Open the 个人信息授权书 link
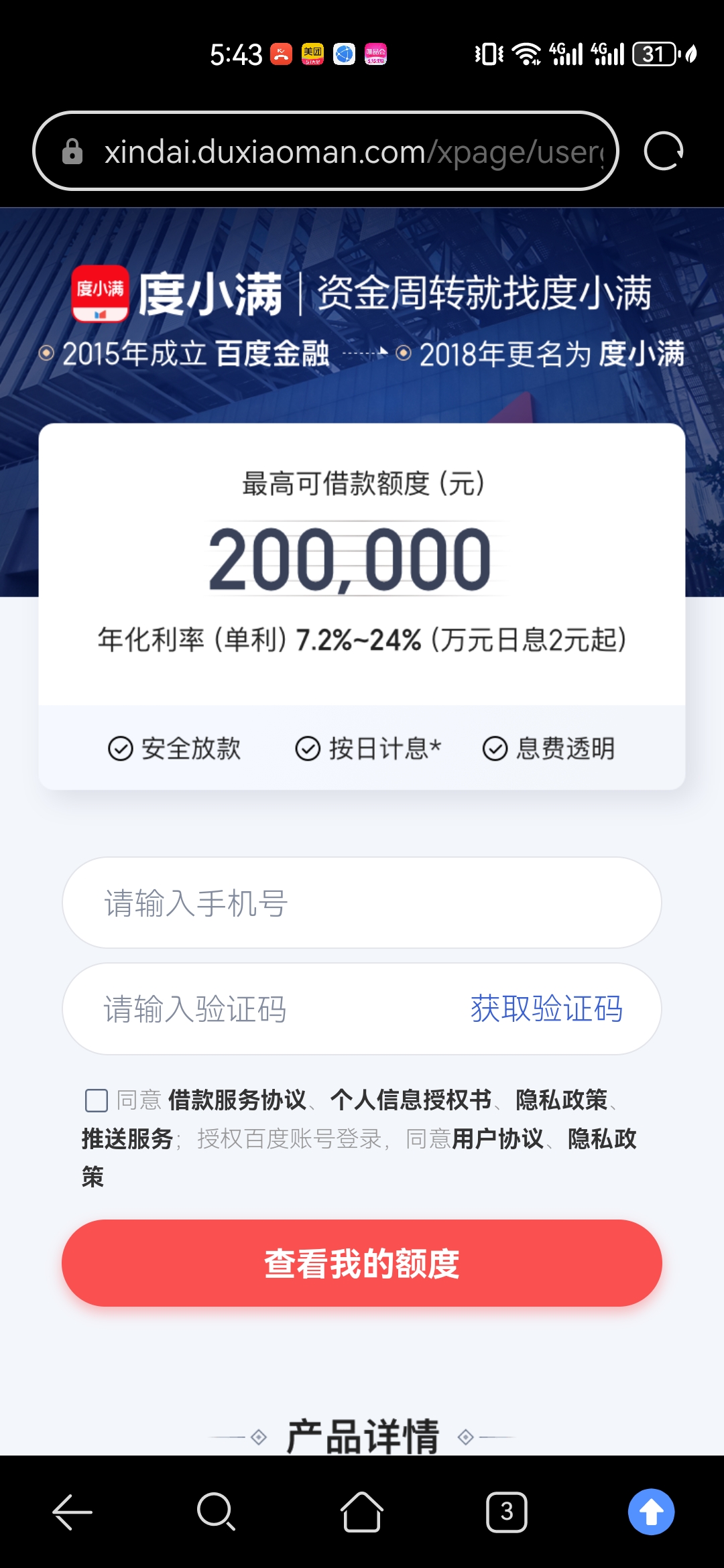724x1568 pixels. coord(411,1100)
